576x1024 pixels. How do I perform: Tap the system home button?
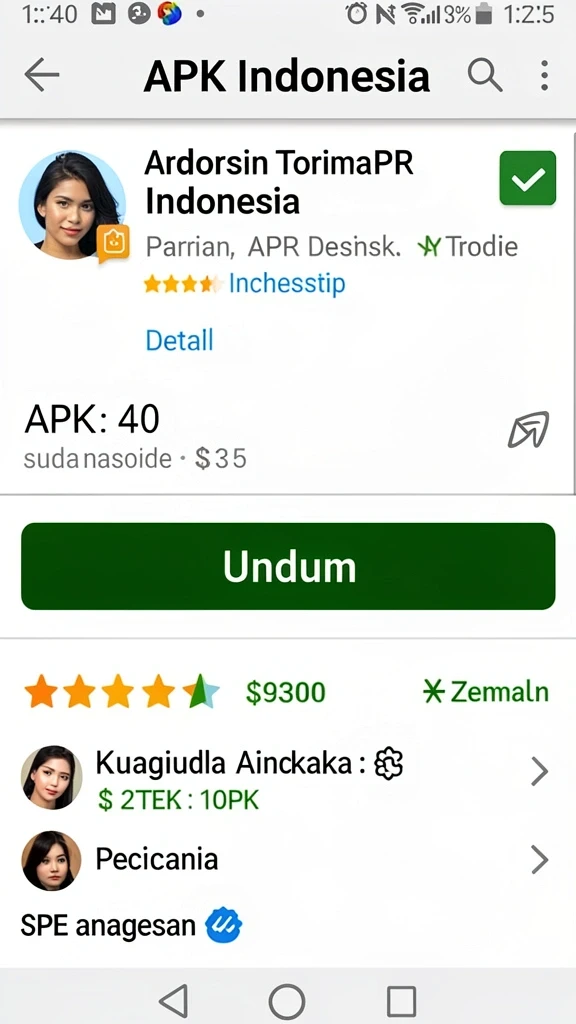point(287,1000)
